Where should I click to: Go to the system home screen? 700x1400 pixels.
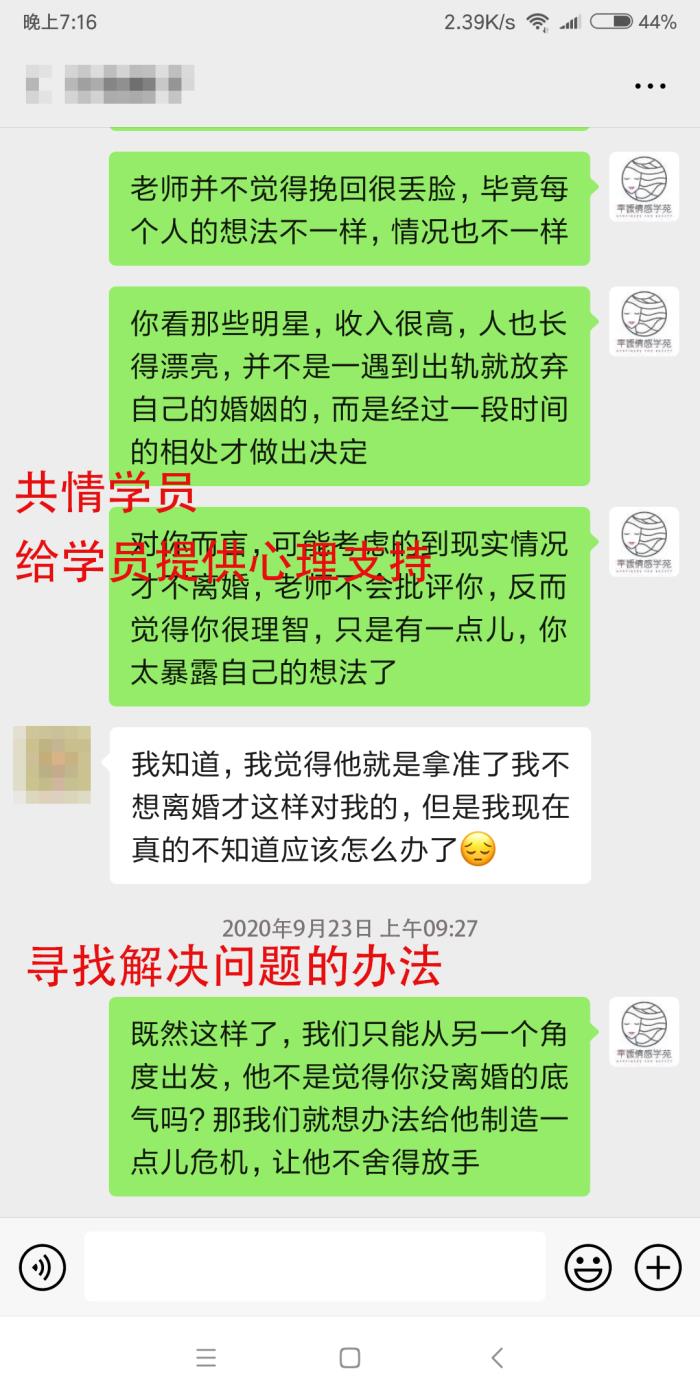(x=350, y=1357)
